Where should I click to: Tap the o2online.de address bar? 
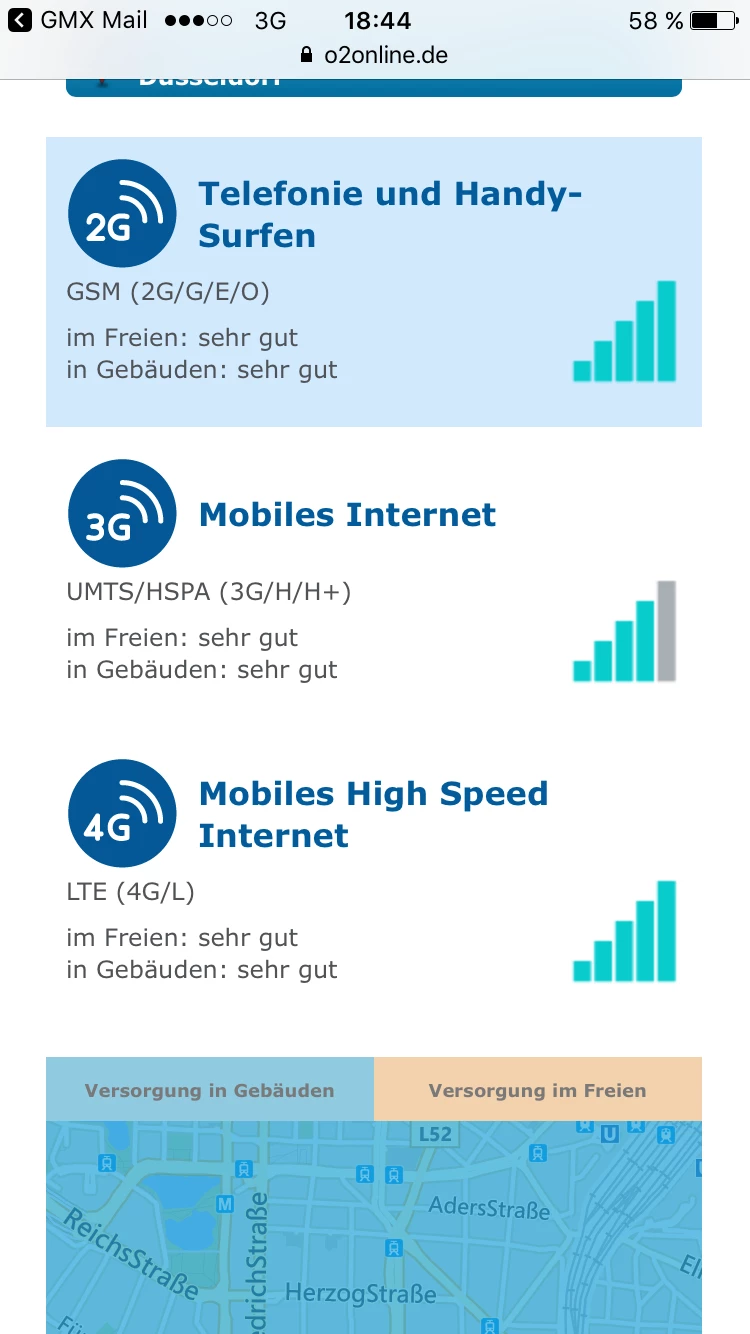(375, 55)
